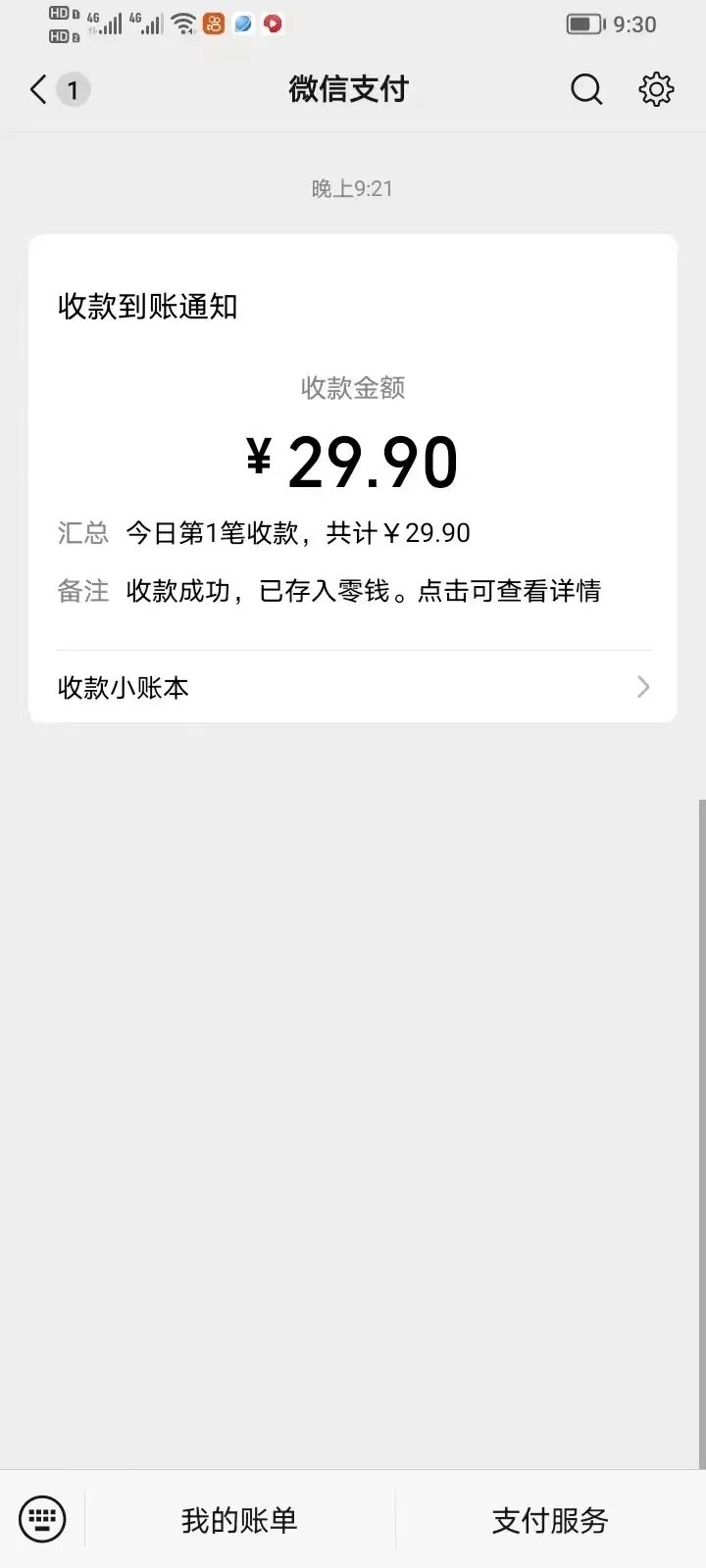Open the search magnifier icon
The width and height of the screenshot is (706, 1568).
point(585,89)
